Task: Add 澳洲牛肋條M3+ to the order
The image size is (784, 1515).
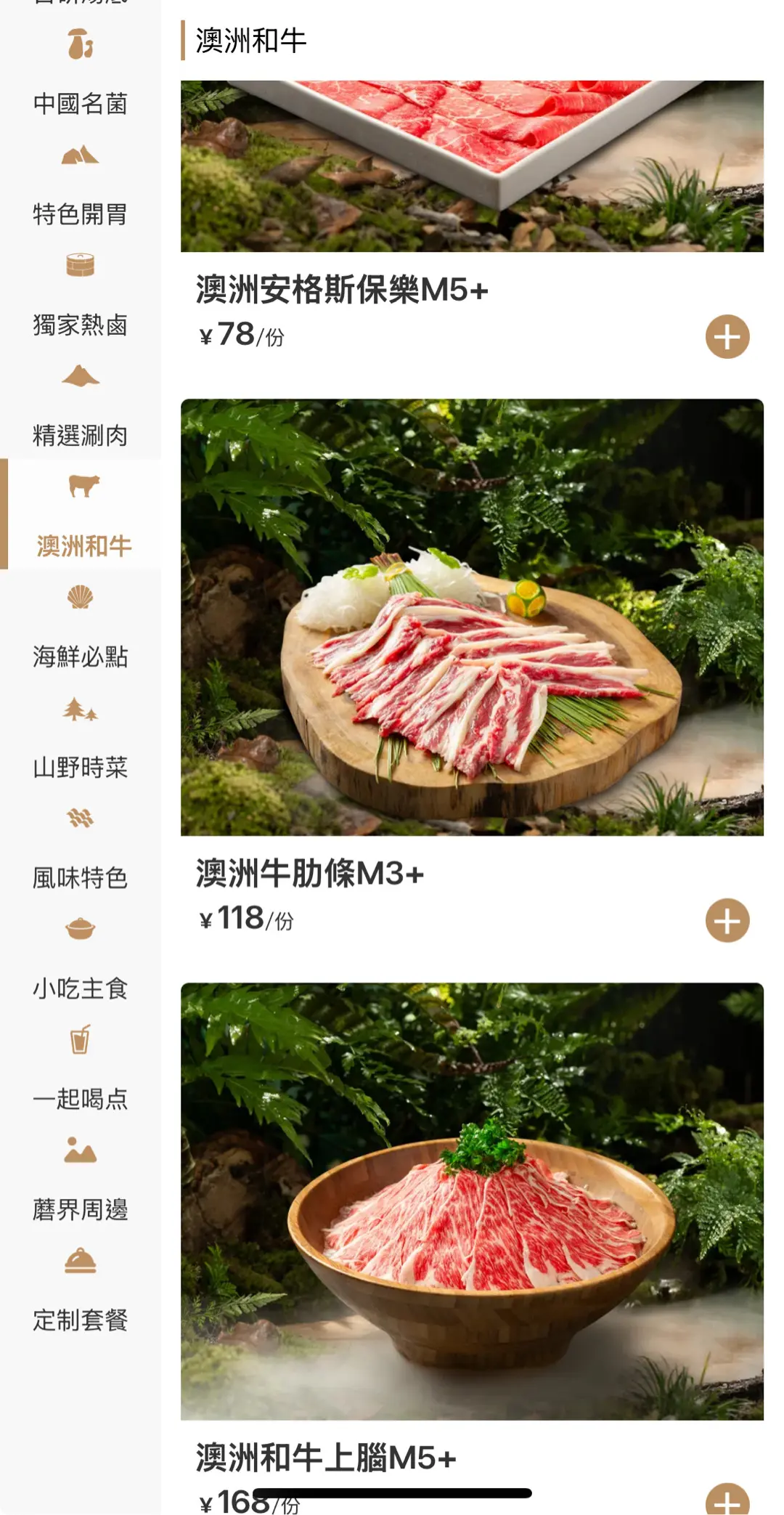Action: pos(727,921)
